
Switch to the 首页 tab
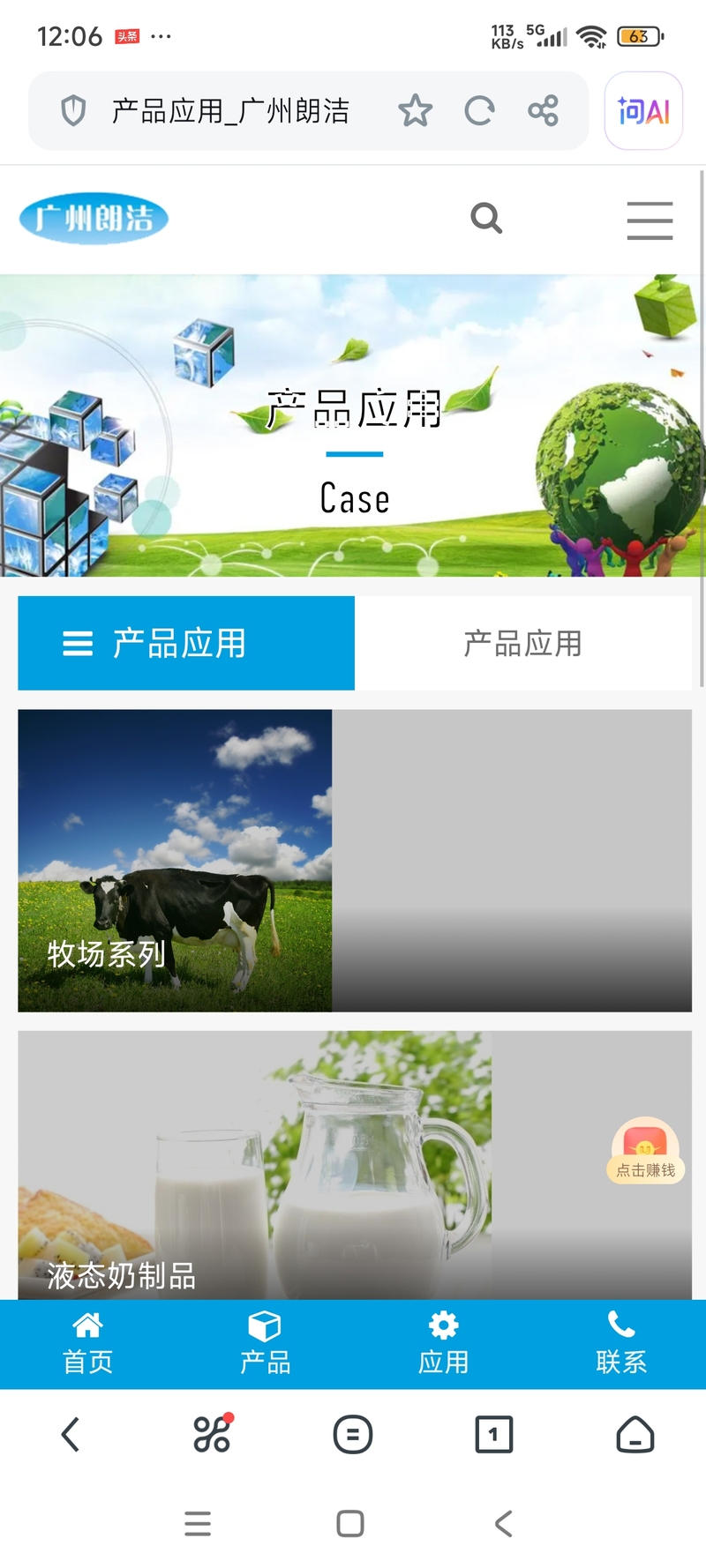(87, 1343)
